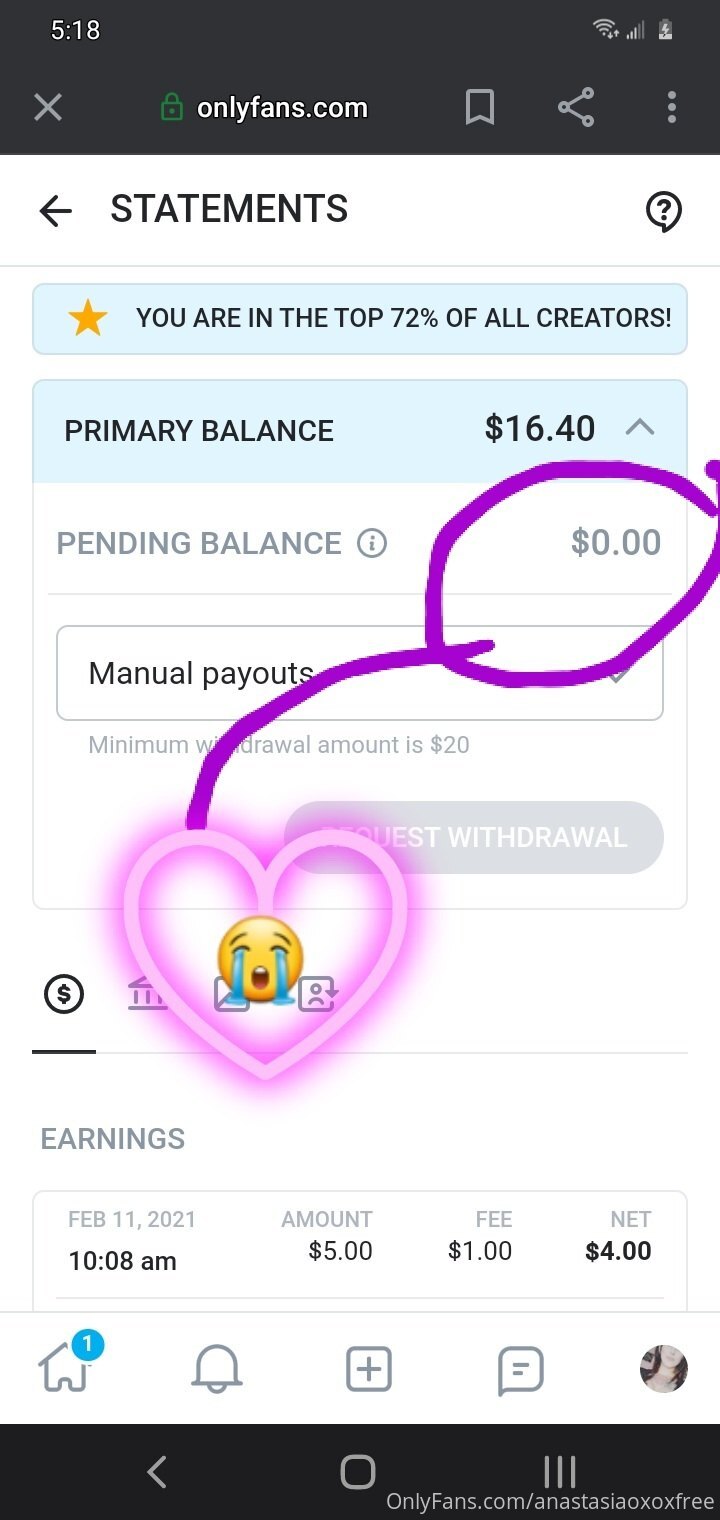Bookmark this page in the browser
The width and height of the screenshot is (720, 1520).
tap(480, 107)
